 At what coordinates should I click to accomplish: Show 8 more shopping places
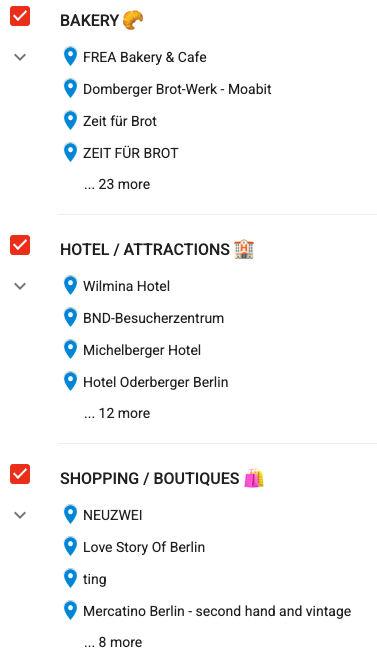point(113,642)
